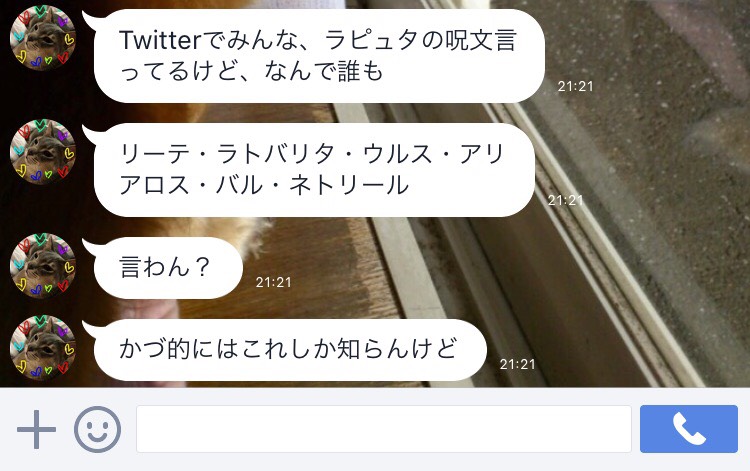Open the emoji sticker picker
The height and width of the screenshot is (471, 750).
[x=97, y=429]
